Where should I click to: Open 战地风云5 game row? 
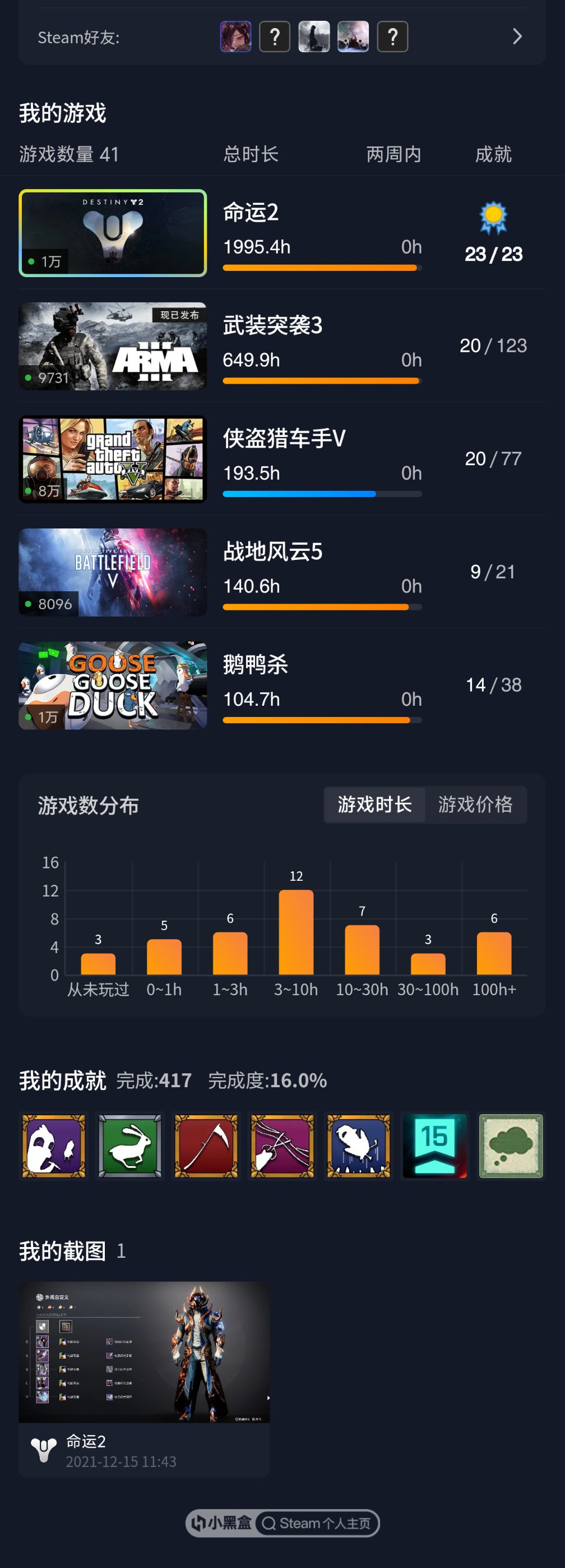point(282,572)
